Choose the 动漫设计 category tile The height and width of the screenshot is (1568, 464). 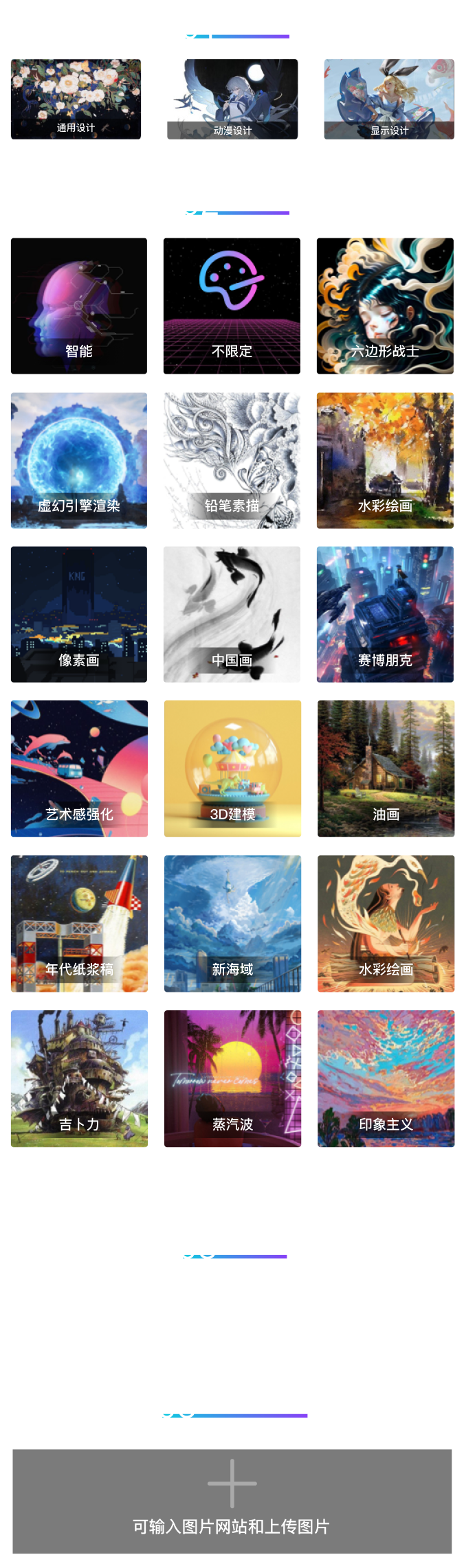click(232, 99)
